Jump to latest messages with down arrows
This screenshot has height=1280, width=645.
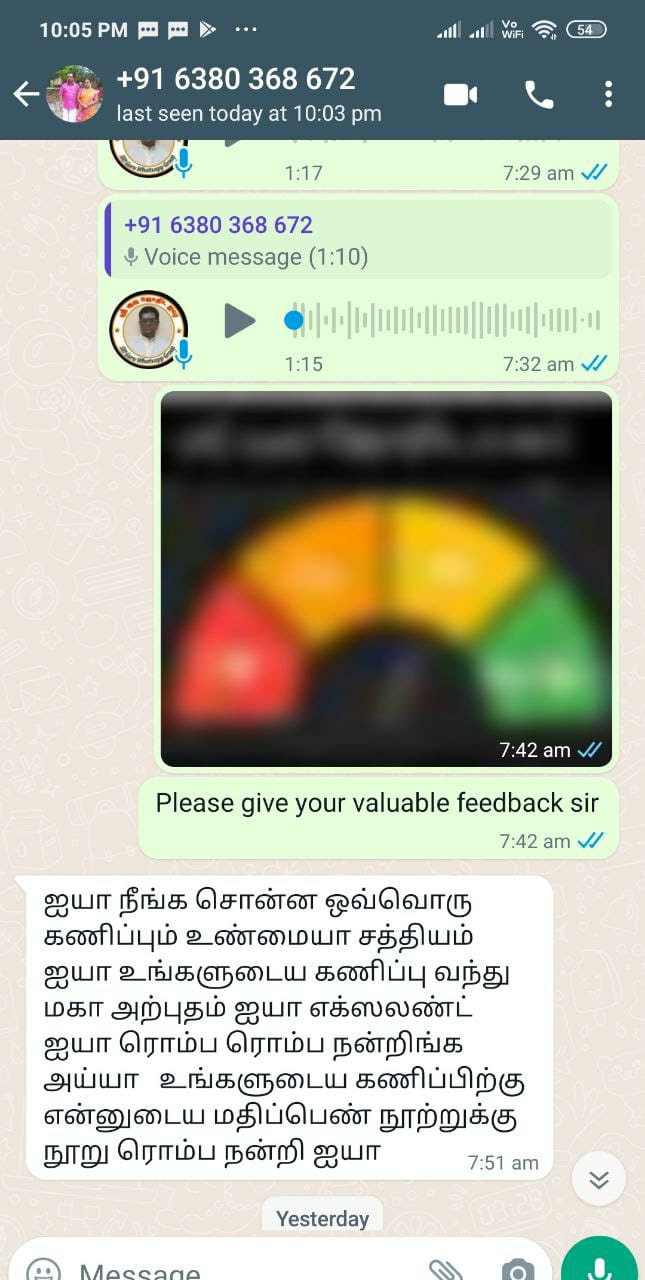point(599,1179)
